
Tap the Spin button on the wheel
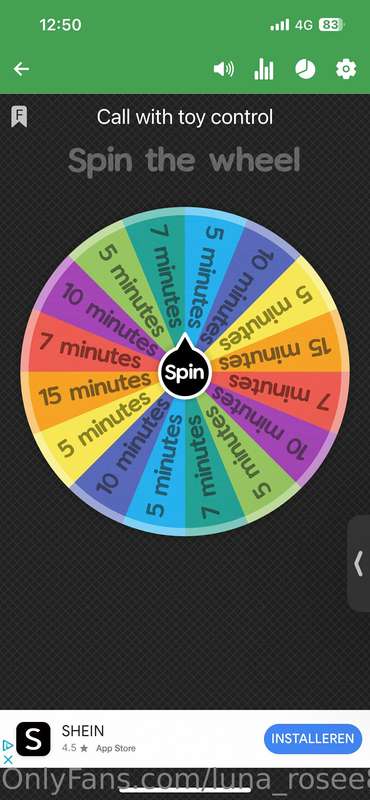(x=185, y=372)
